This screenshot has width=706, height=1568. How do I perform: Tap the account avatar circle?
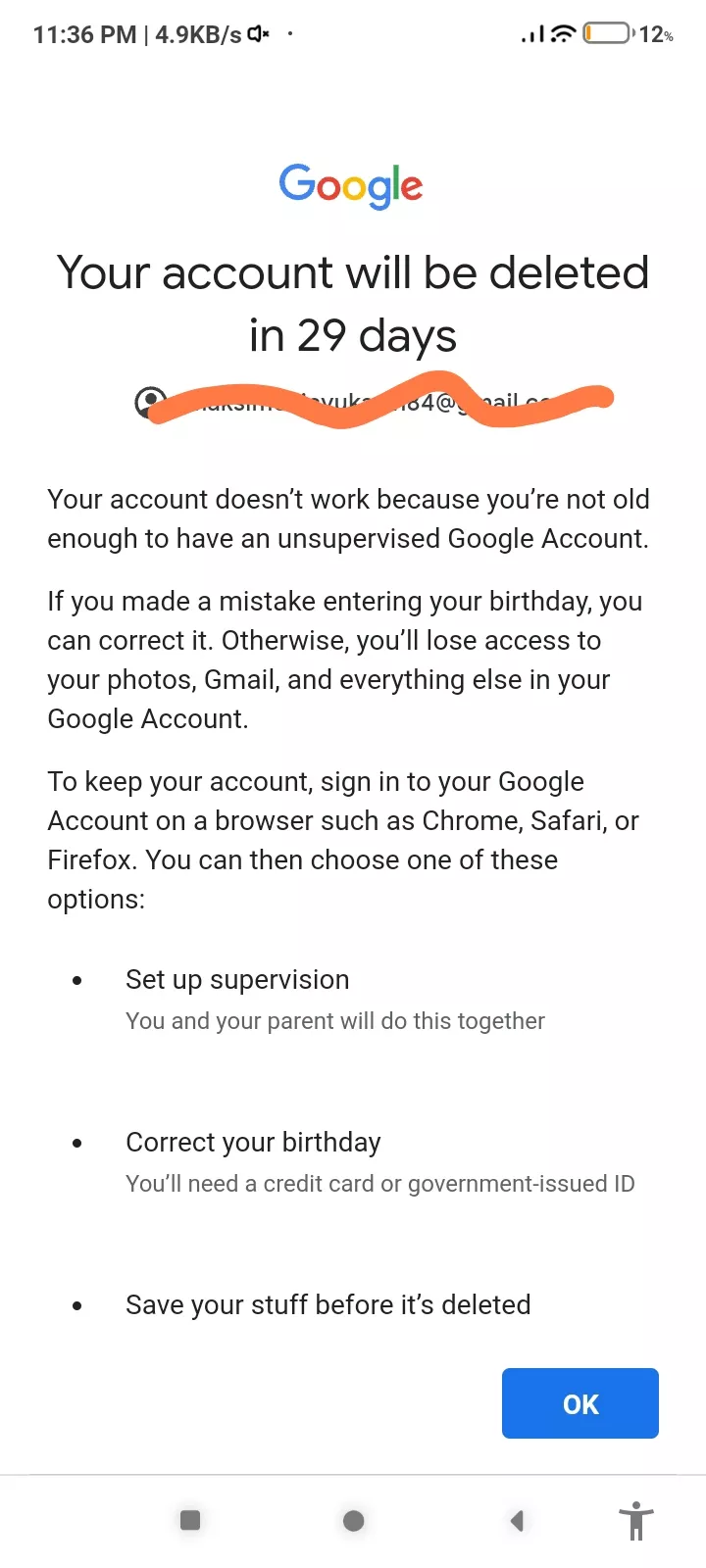(x=149, y=401)
